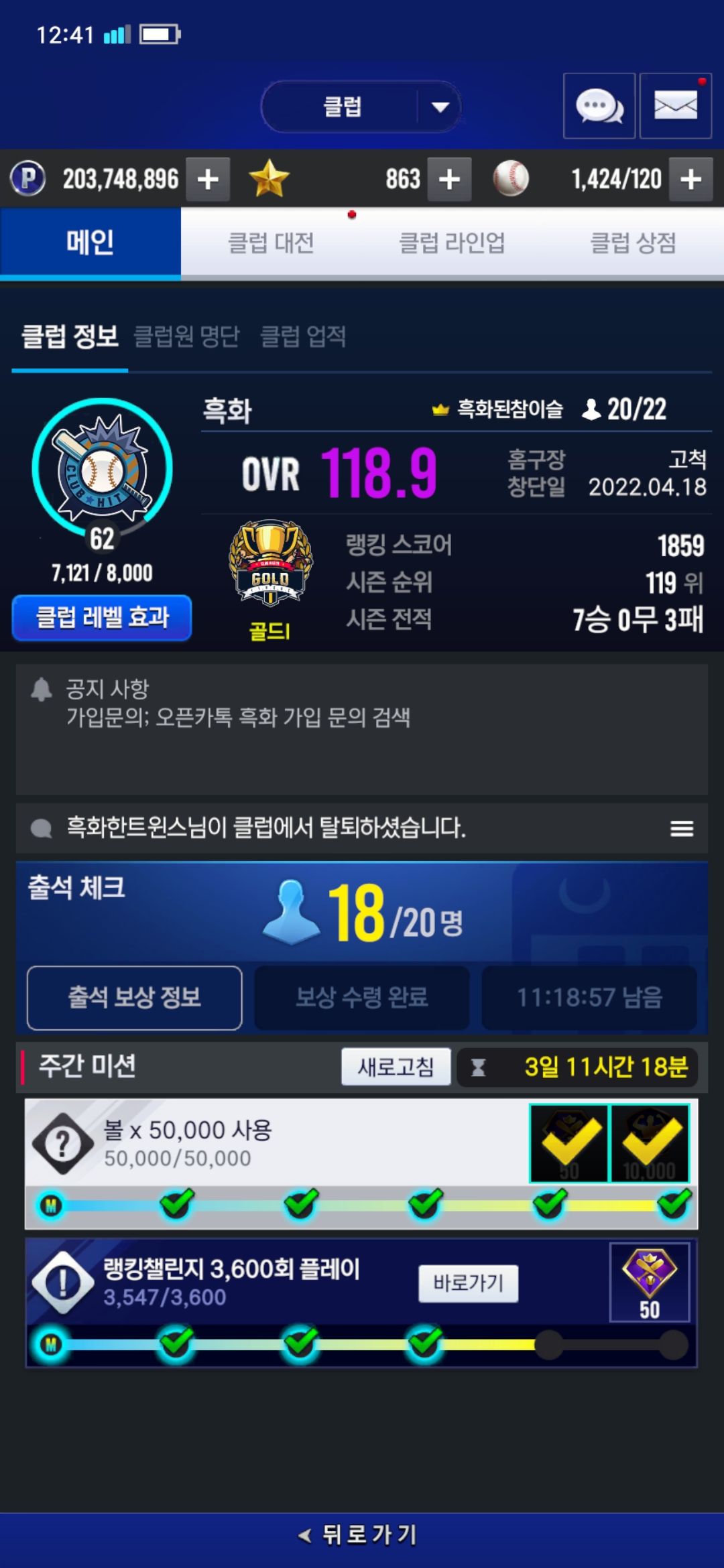The height and width of the screenshot is (1568, 724).
Task: Select the 메인 tab
Action: pos(90,243)
